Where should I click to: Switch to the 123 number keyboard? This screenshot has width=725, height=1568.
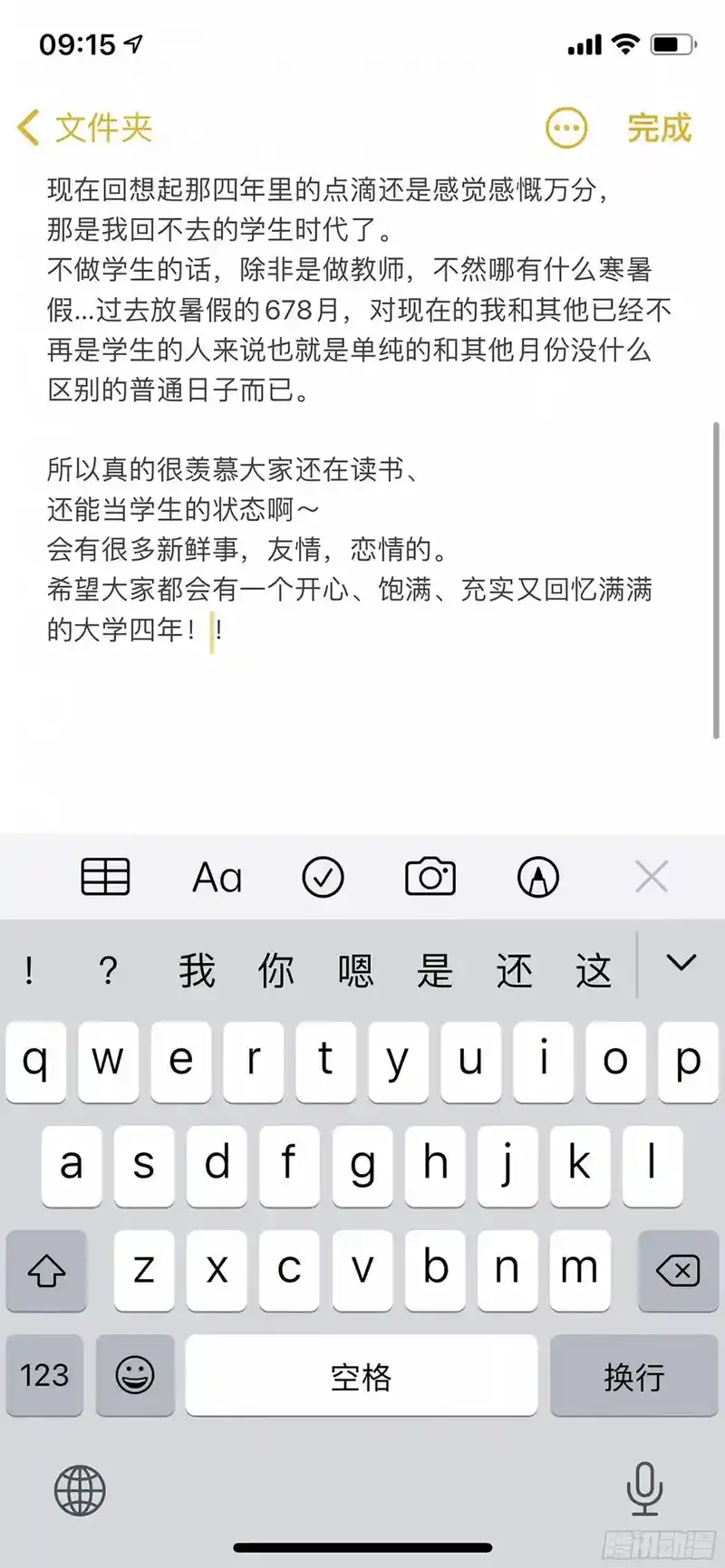(x=44, y=1375)
